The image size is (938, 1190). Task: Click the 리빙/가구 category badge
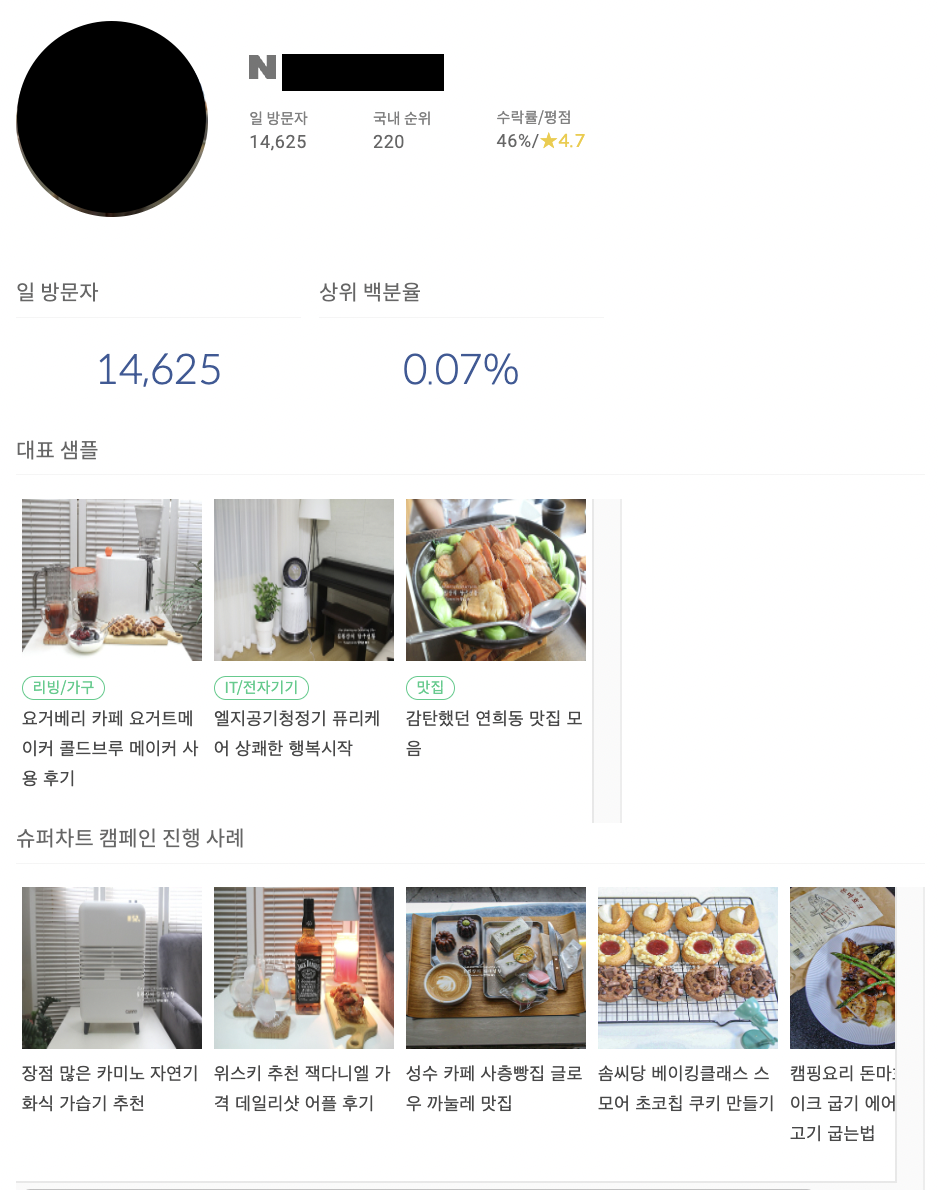[x=61, y=687]
